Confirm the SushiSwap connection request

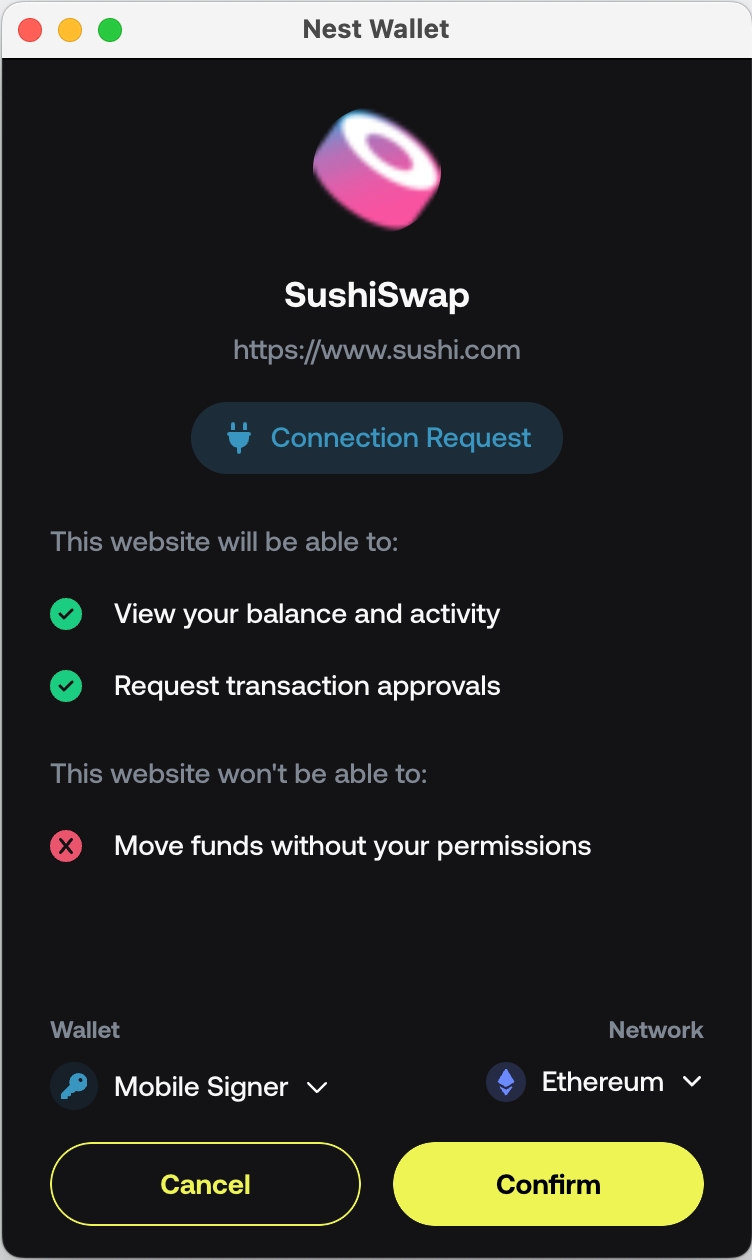point(548,1184)
